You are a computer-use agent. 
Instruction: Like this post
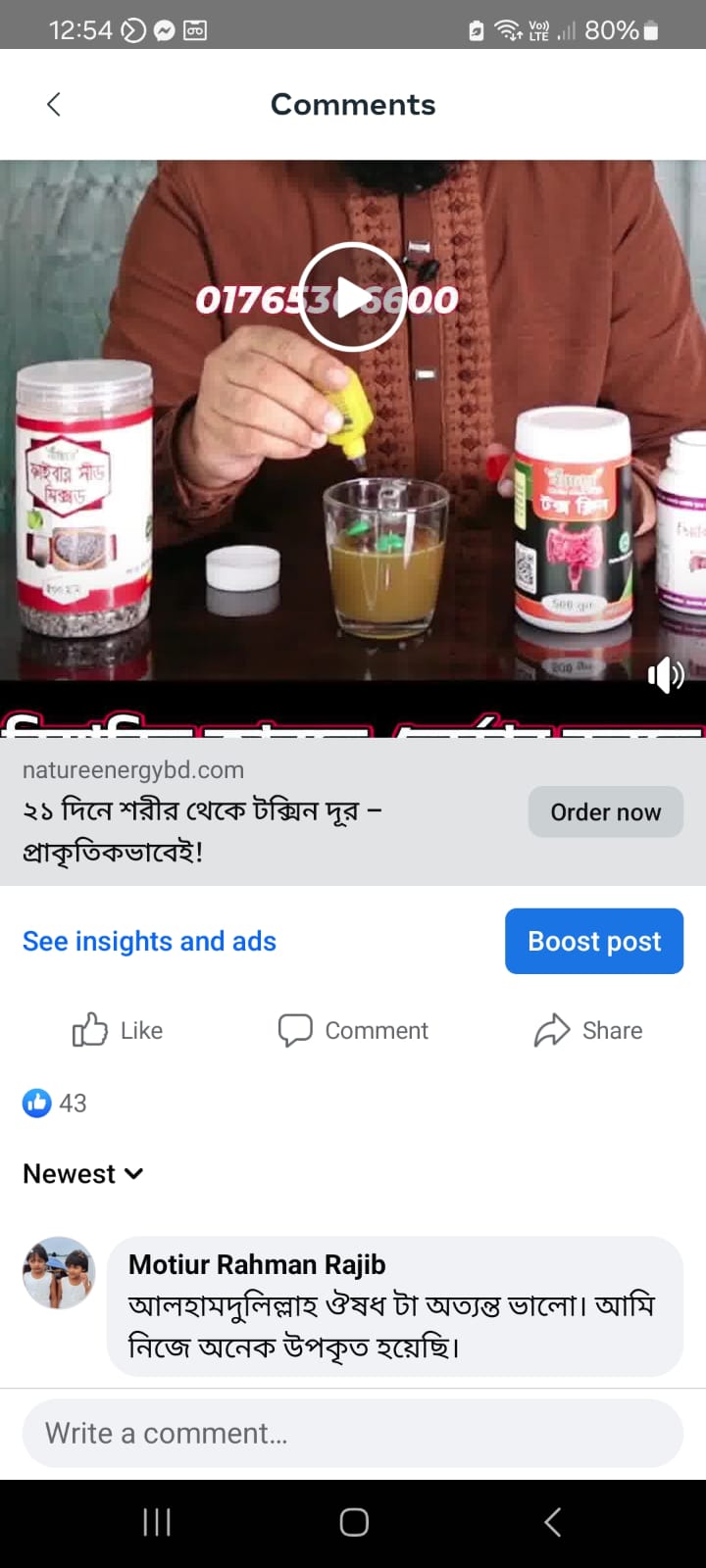[118, 1030]
